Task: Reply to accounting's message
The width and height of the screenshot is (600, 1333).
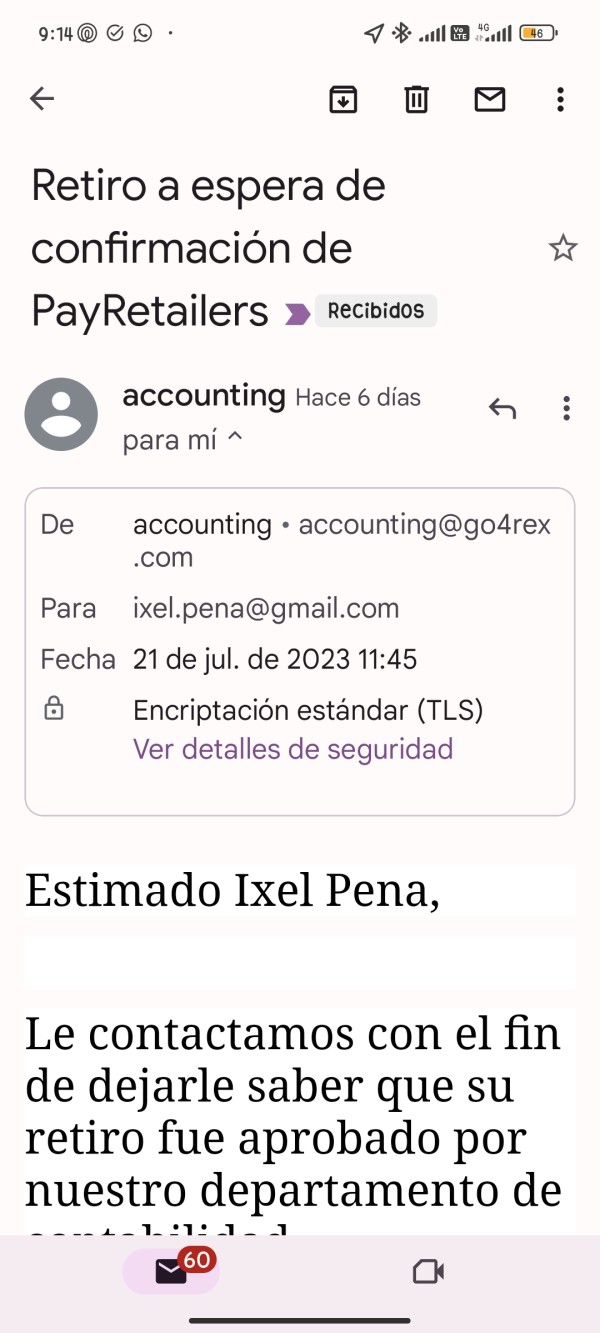Action: tap(502, 408)
